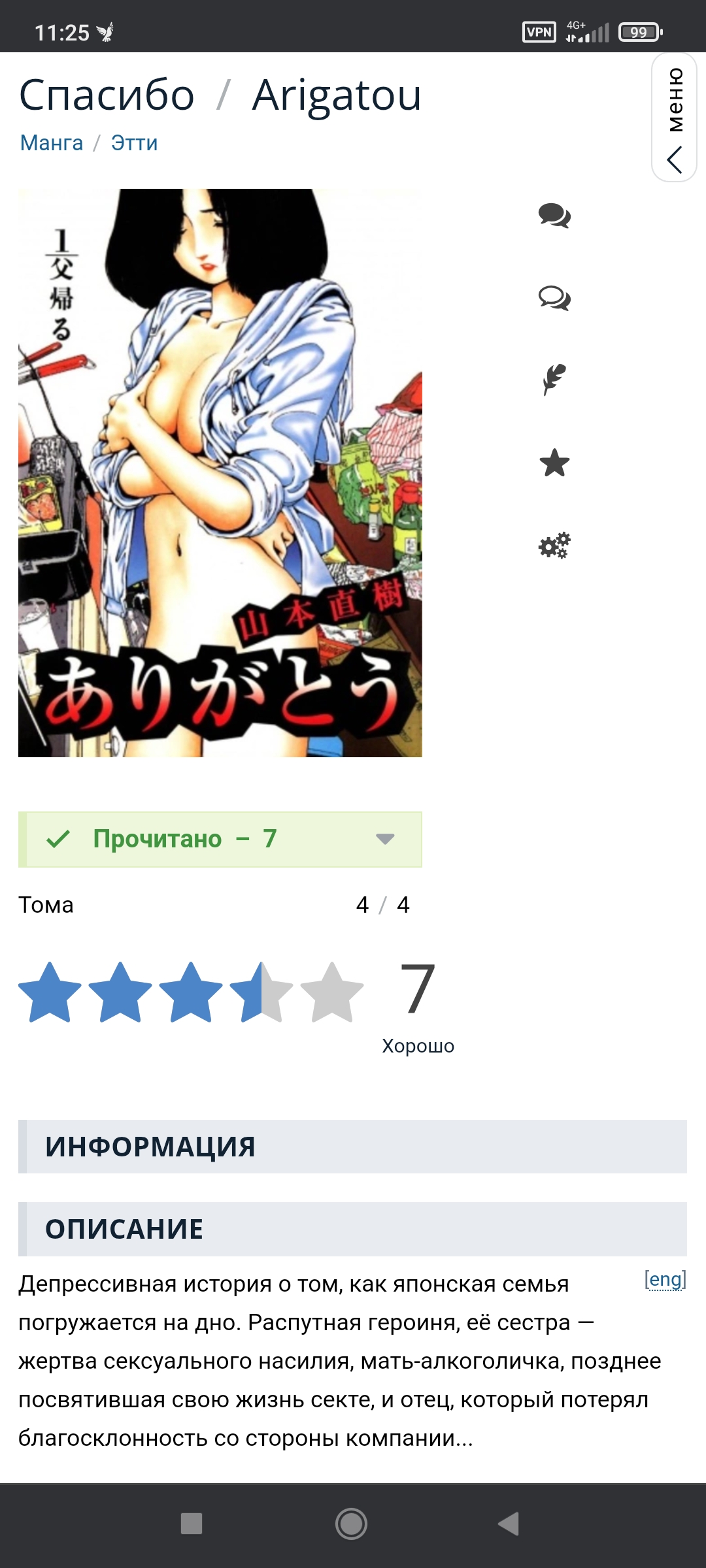Image resolution: width=706 pixels, height=1568 pixels.
Task: Open the Этти genre link
Action: [134, 142]
